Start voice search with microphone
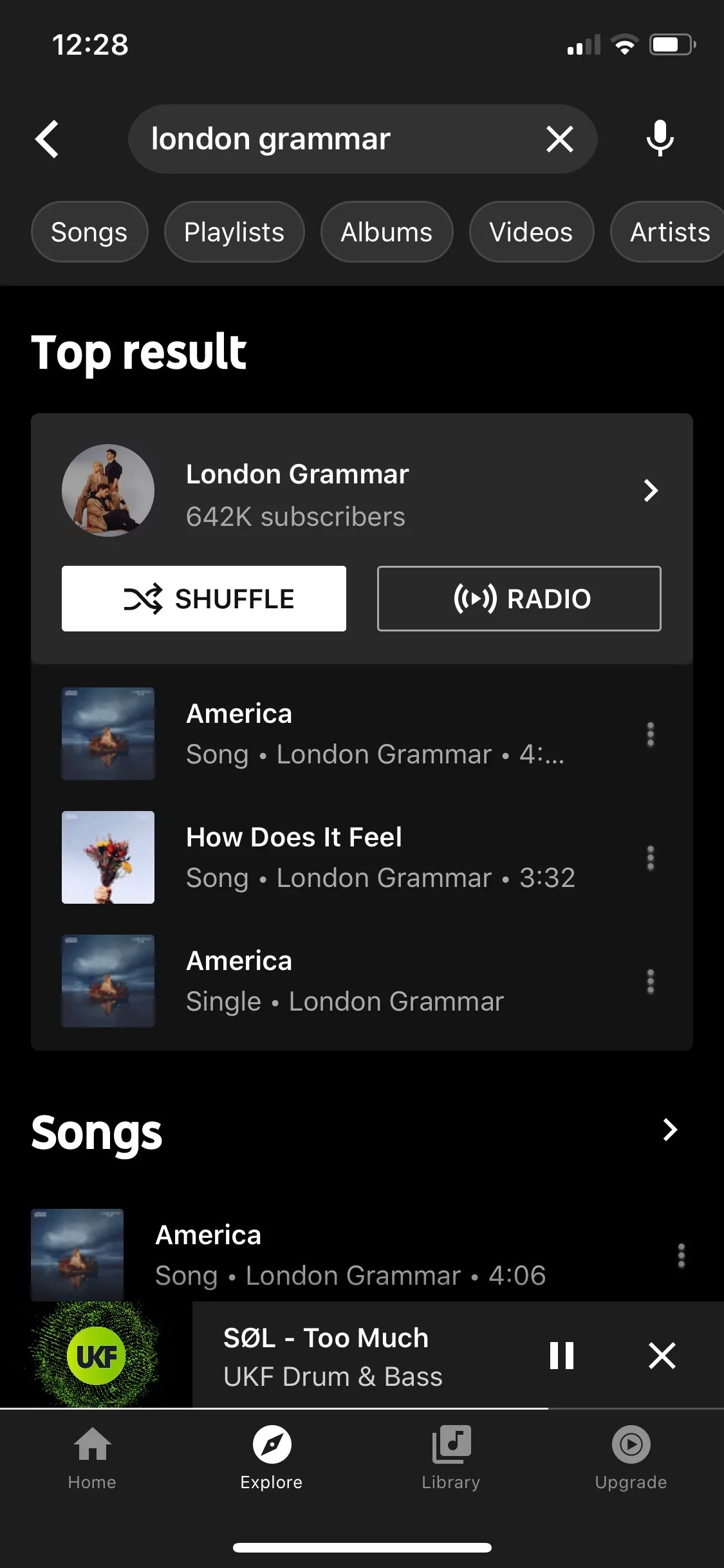The image size is (724, 1568). pyautogui.click(x=660, y=139)
